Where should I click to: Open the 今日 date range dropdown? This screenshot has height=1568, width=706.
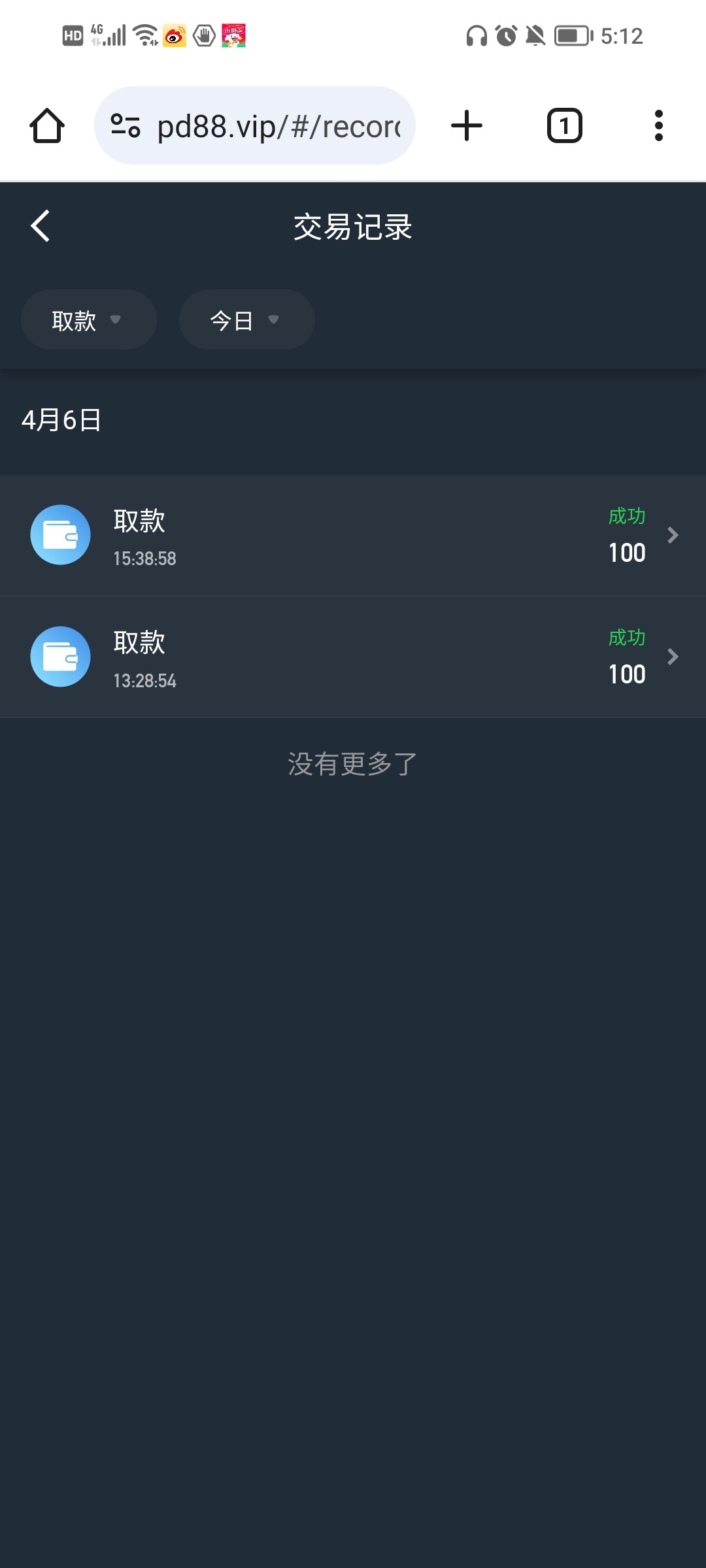click(246, 320)
